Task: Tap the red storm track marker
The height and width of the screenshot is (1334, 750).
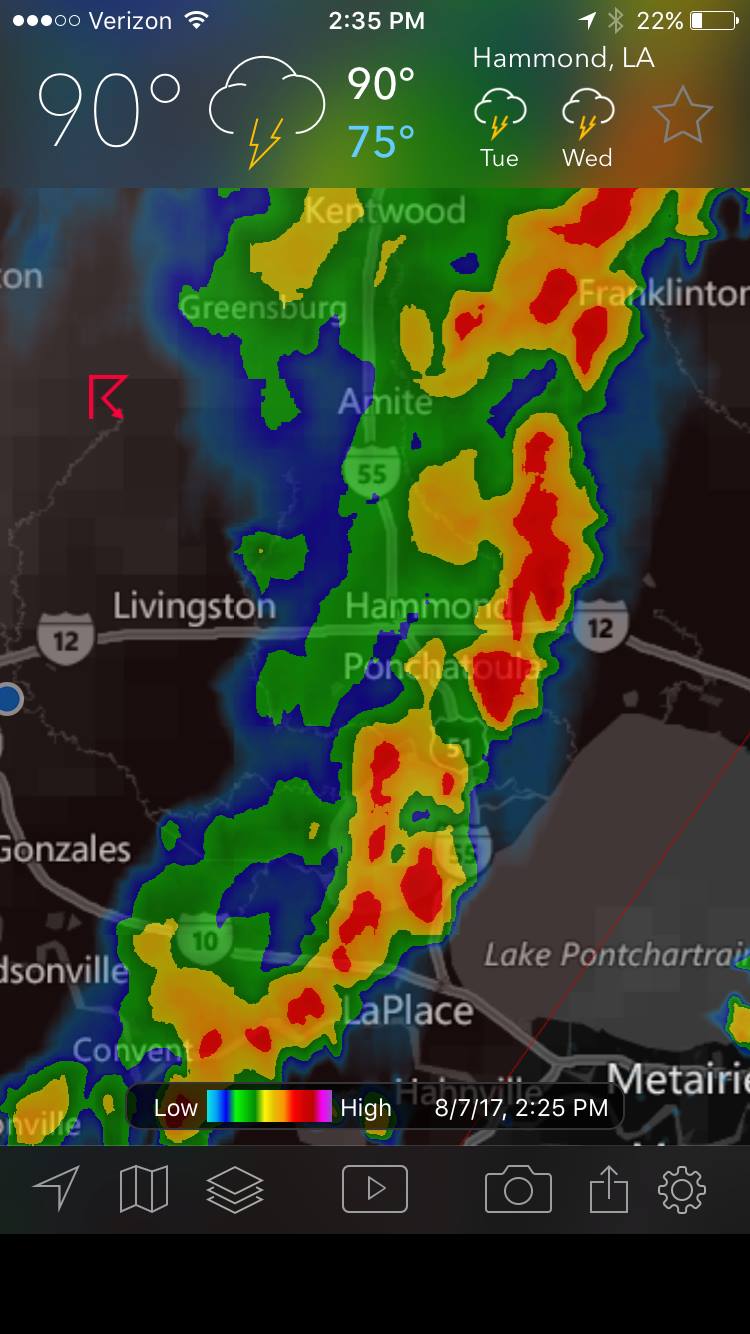Action: [x=107, y=396]
